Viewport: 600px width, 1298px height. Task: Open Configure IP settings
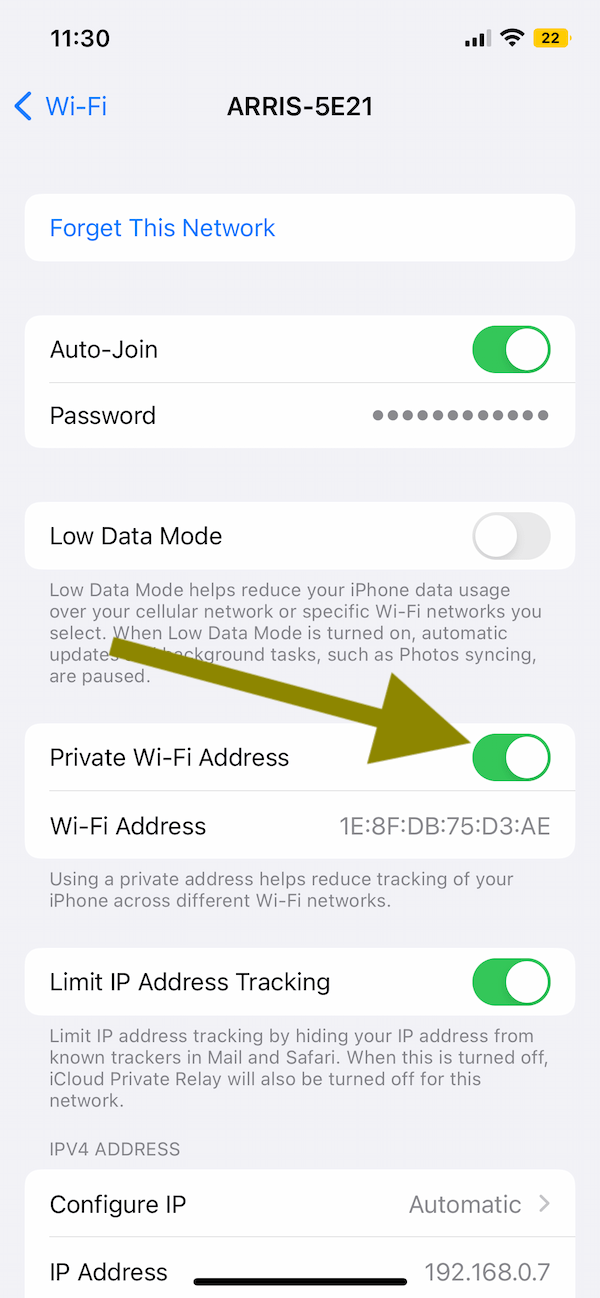300,1204
